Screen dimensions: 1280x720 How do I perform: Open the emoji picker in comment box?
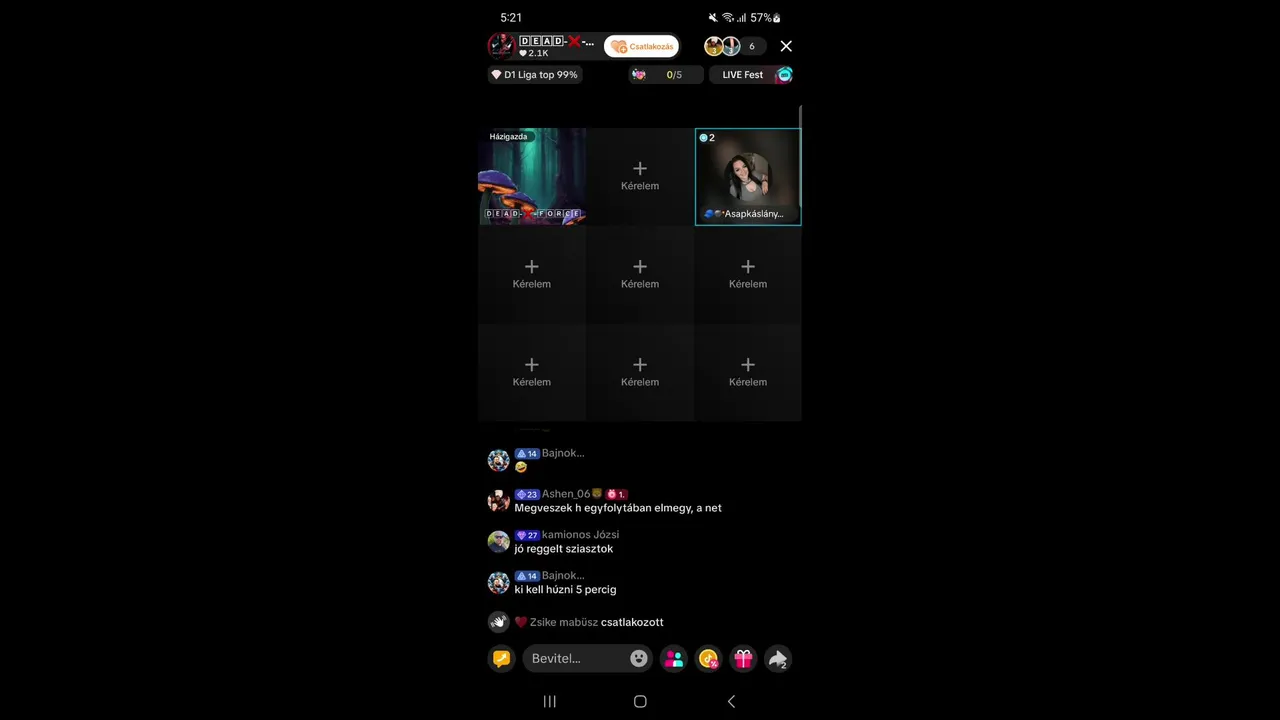[639, 659]
